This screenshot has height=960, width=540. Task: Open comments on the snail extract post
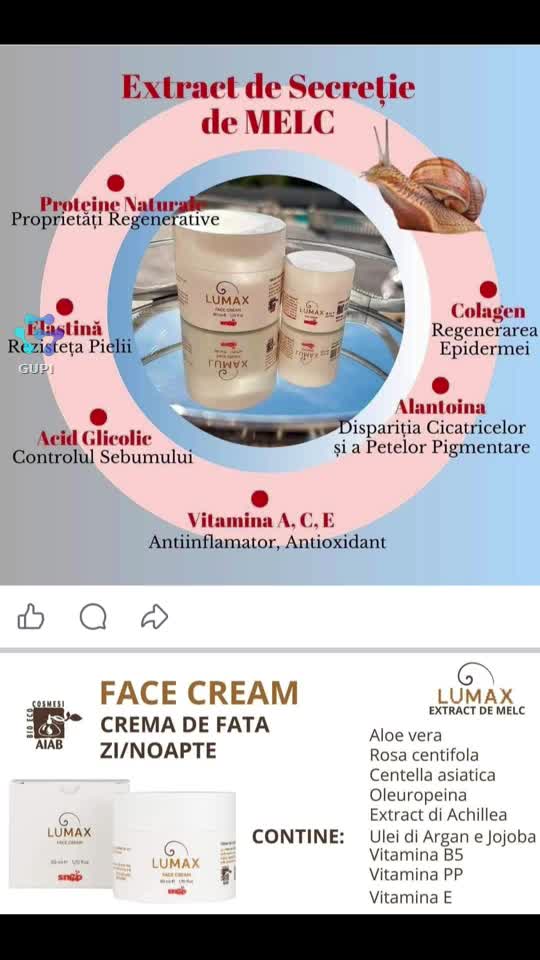pos(93,617)
